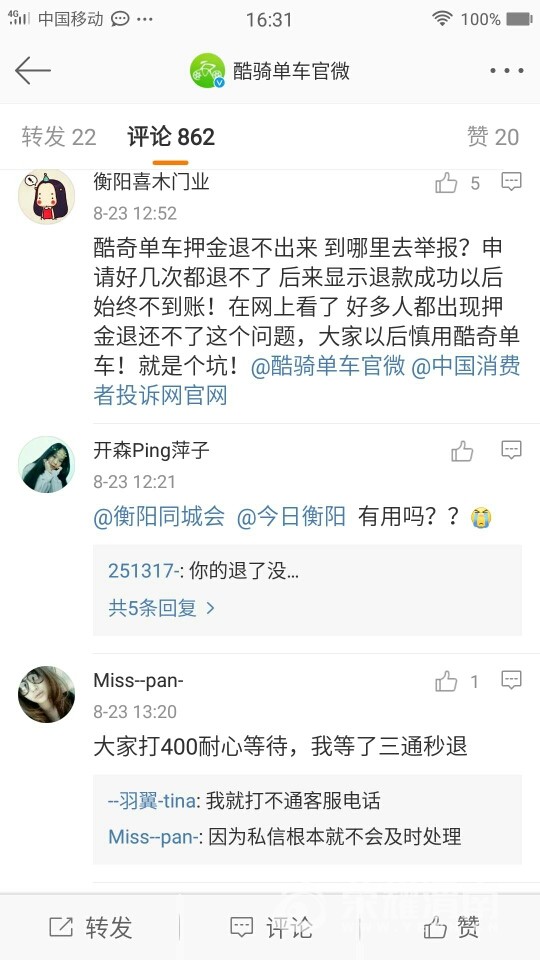Switch to the 赞 20 tab
This screenshot has width=540, height=960.
pos(493,137)
